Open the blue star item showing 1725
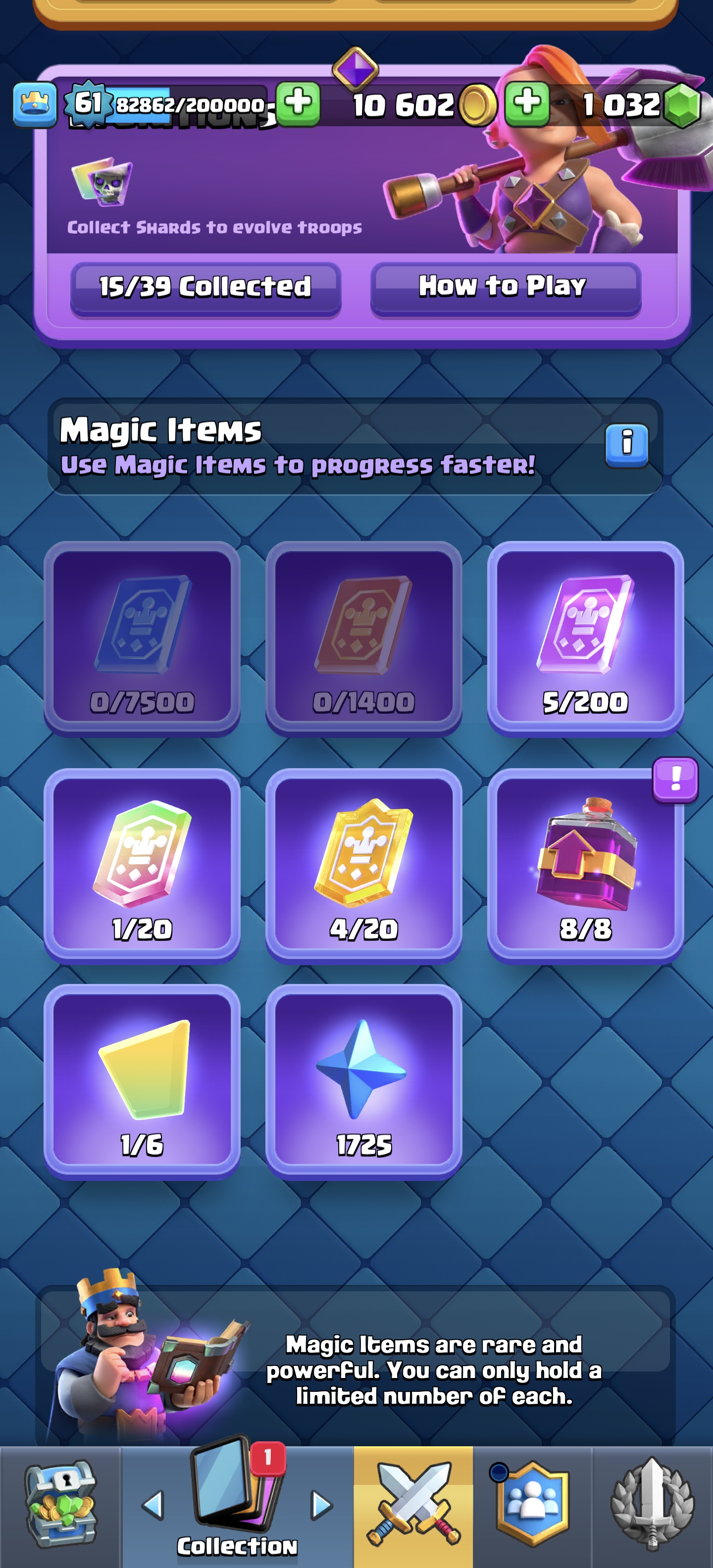713x1568 pixels. pyautogui.click(x=363, y=1080)
